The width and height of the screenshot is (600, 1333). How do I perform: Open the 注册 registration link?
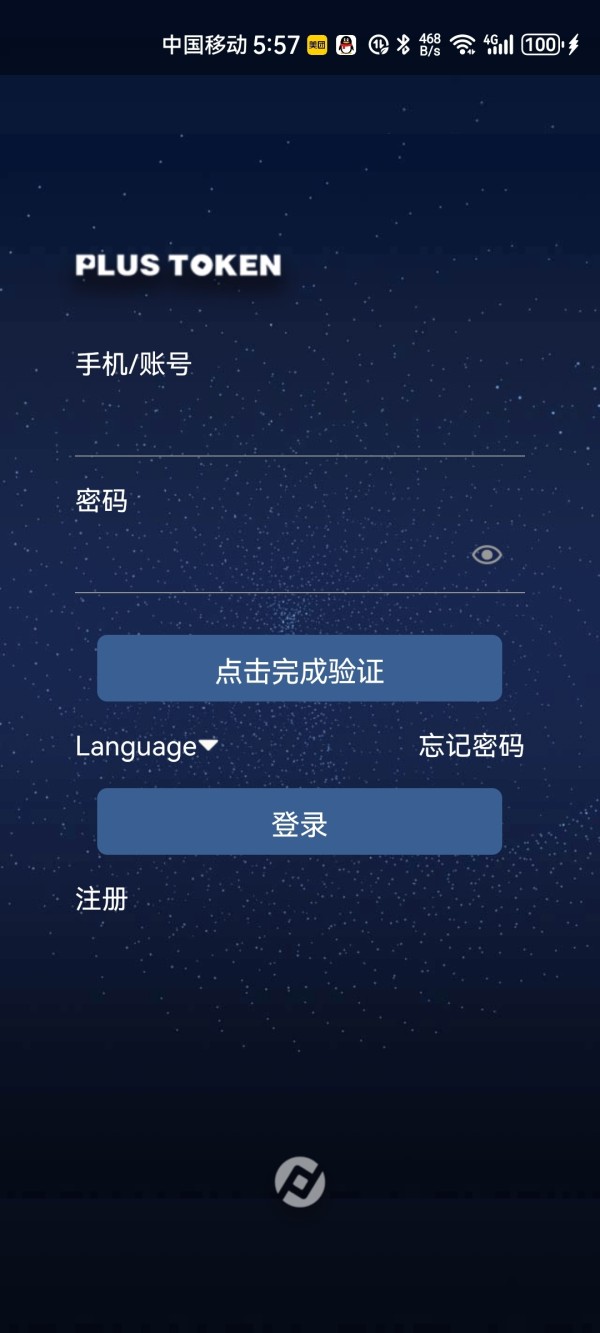tap(102, 899)
